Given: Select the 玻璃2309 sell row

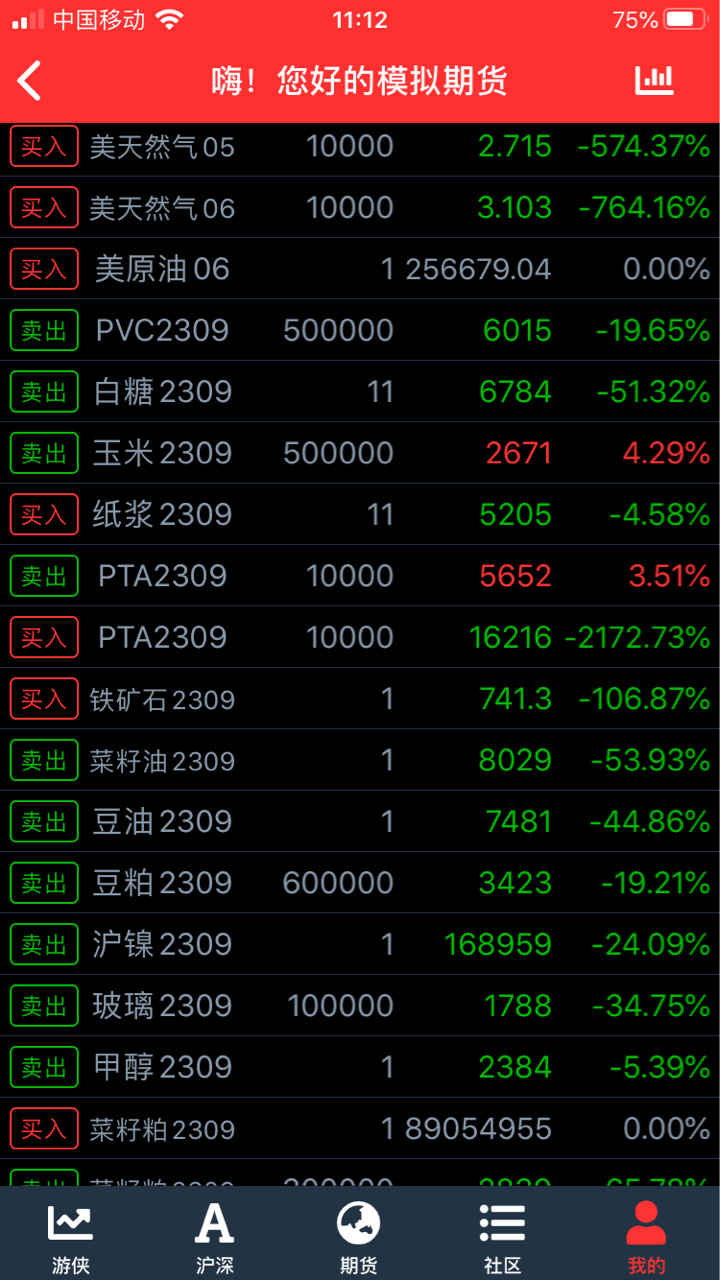Looking at the screenshot, I should (360, 1006).
